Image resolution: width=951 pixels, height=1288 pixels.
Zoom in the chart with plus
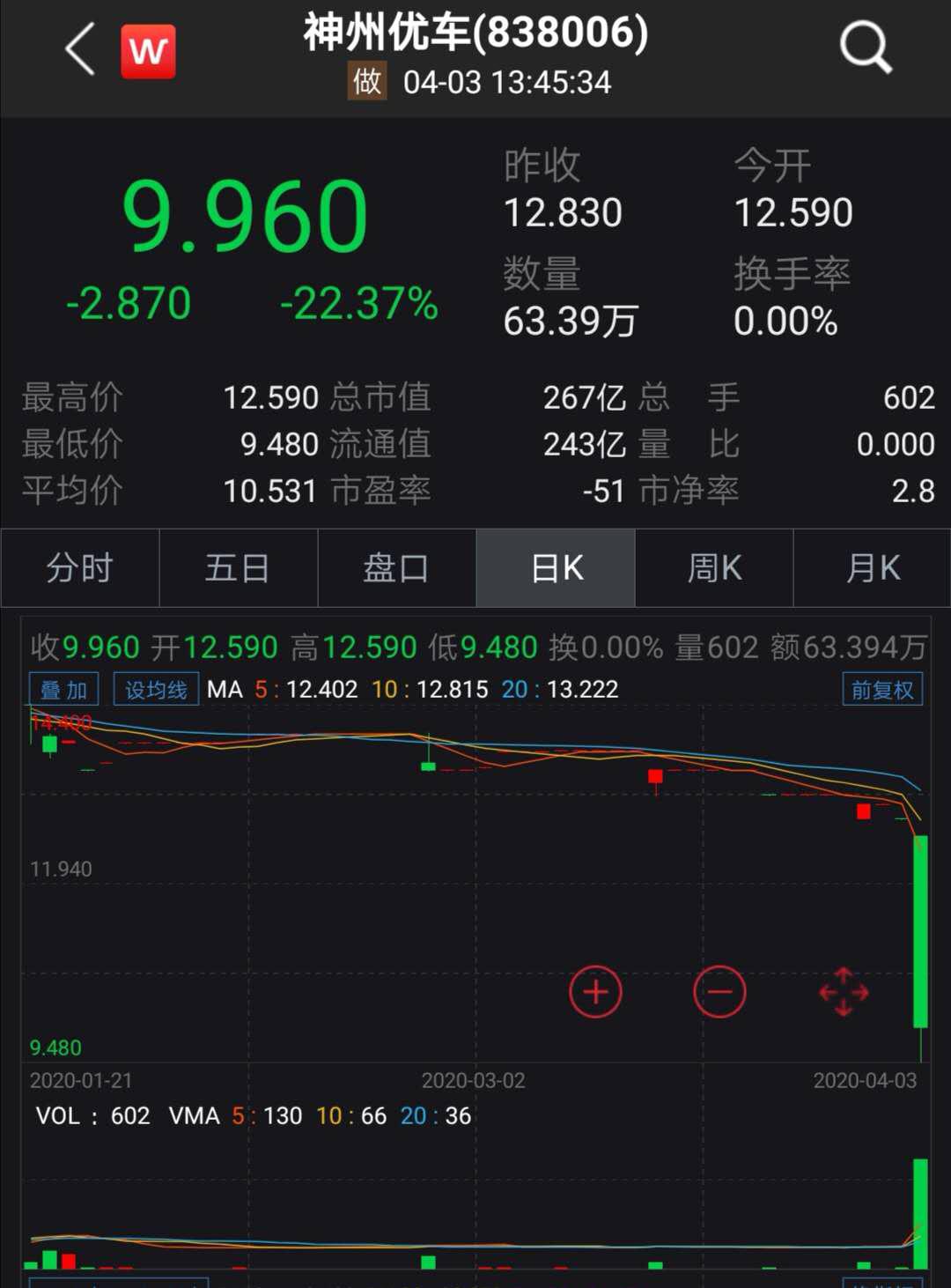tap(595, 992)
